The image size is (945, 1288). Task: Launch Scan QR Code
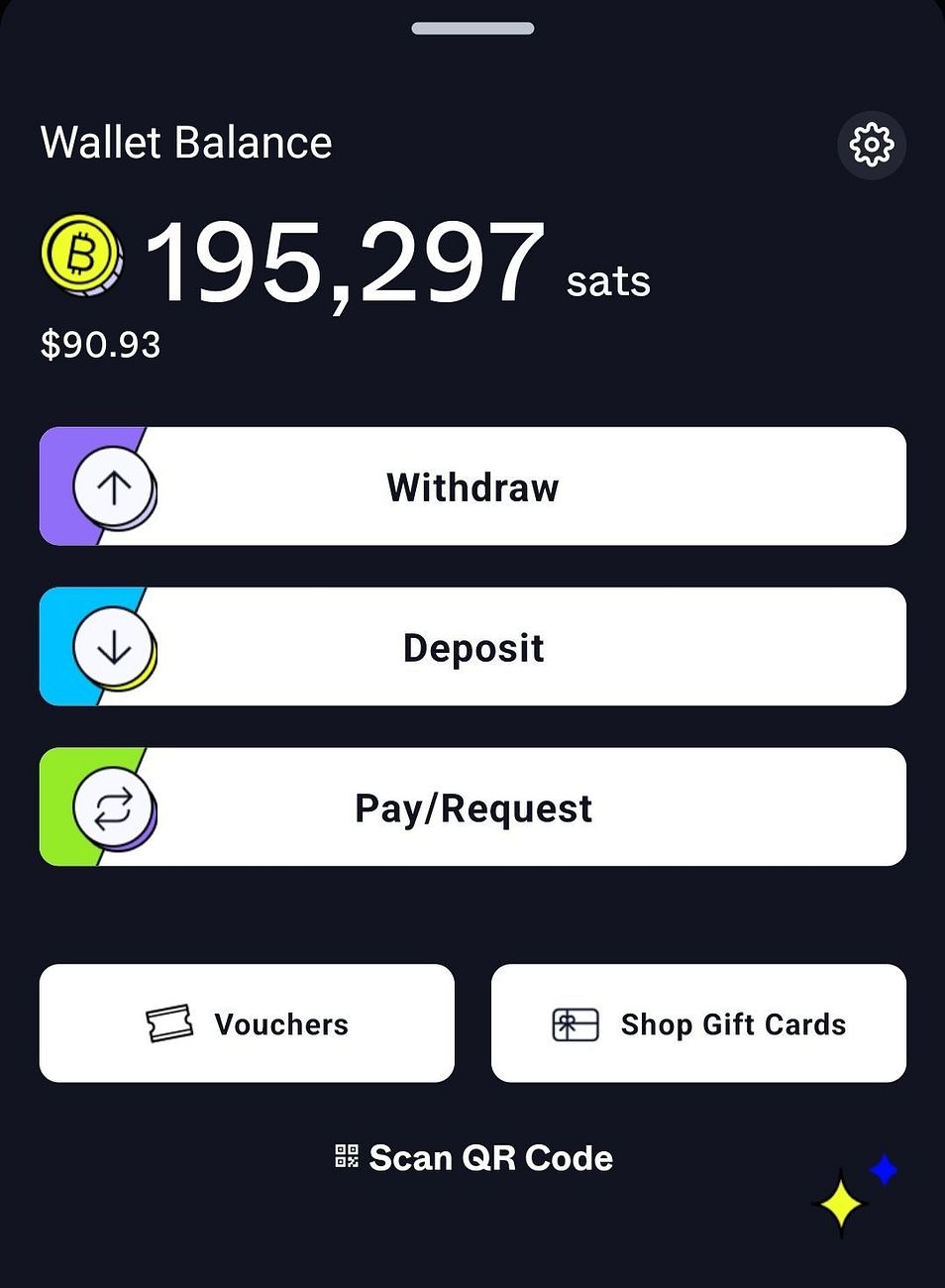[473, 1157]
